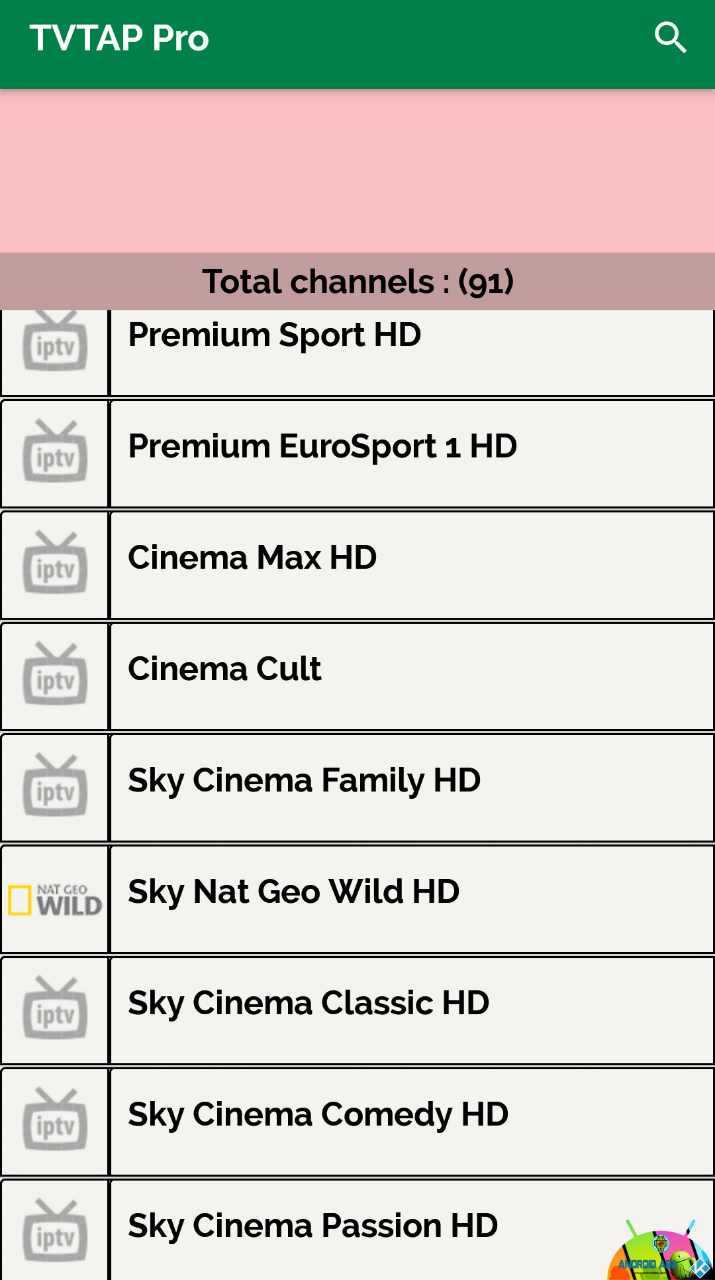Watch Sky Cinema Family HD
The image size is (715, 1280).
[357, 788]
